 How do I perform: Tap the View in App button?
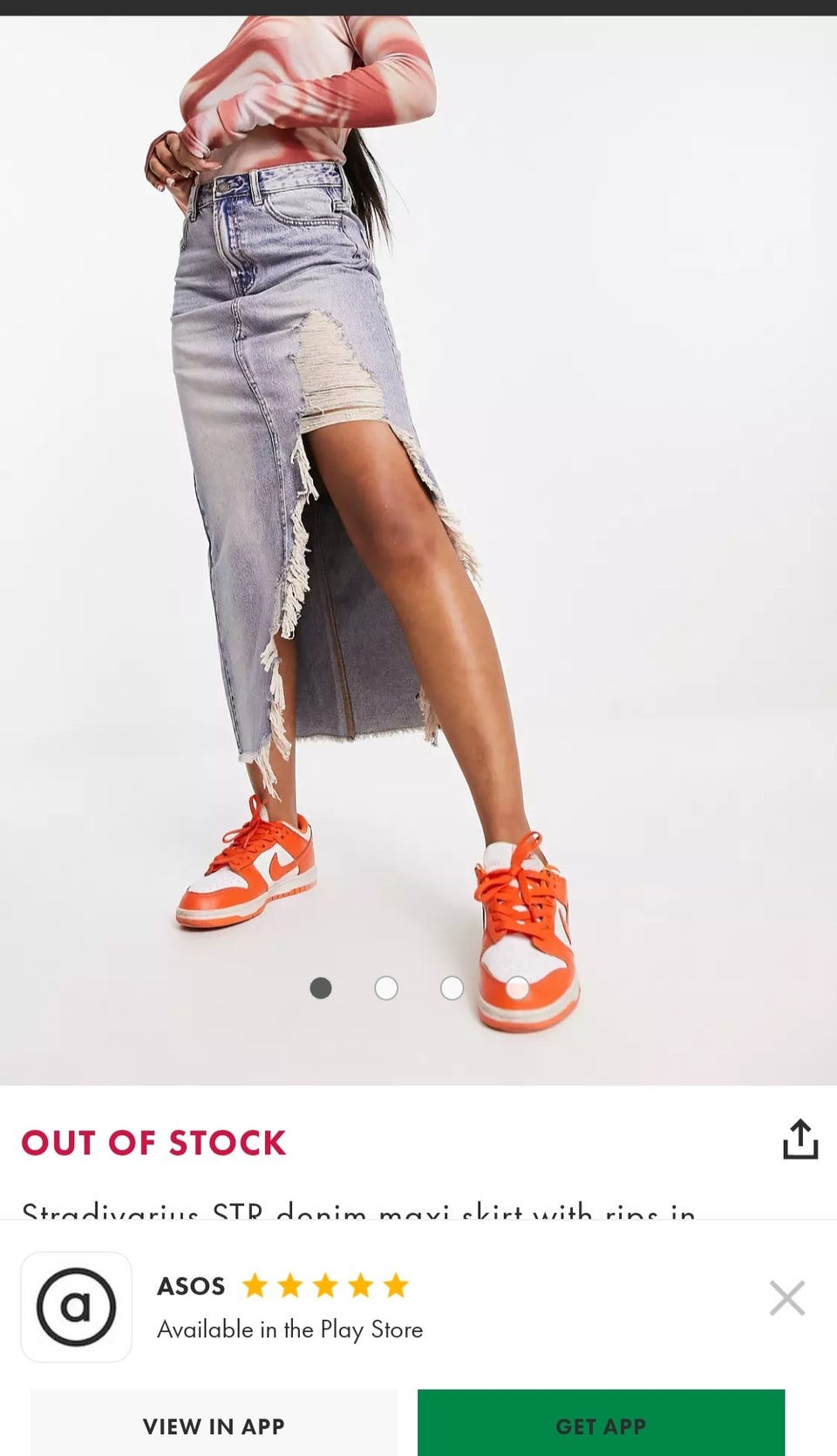pyautogui.click(x=214, y=1425)
